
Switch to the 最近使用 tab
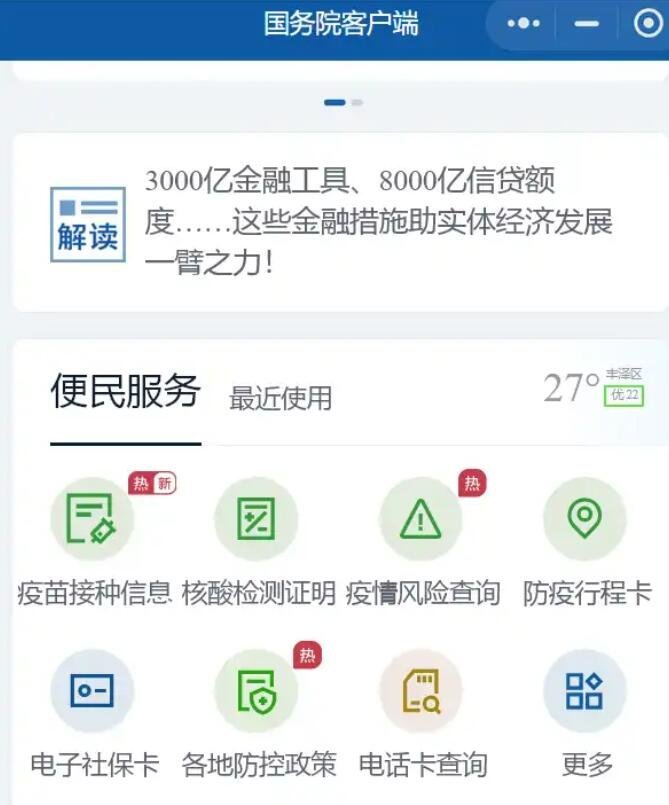(280, 398)
